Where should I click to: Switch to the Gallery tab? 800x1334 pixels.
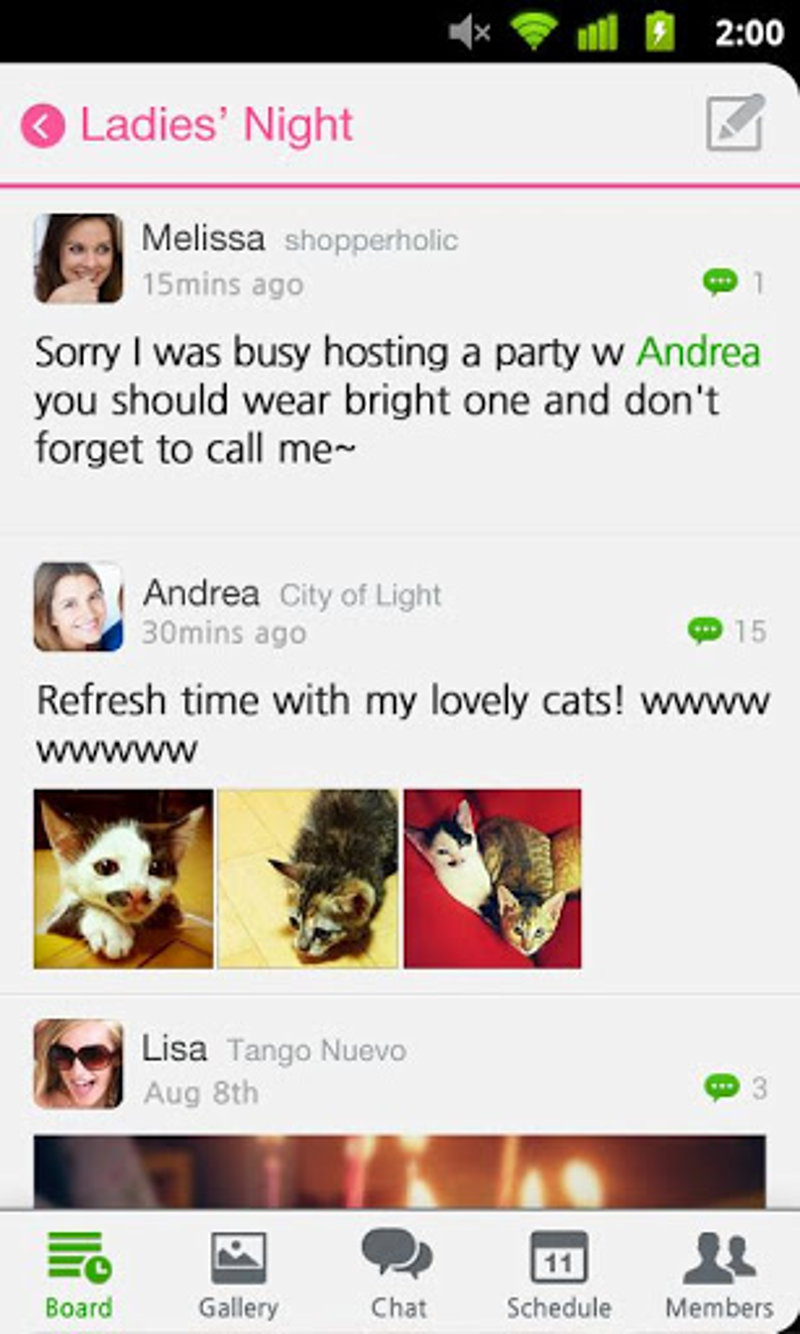pos(238,1275)
